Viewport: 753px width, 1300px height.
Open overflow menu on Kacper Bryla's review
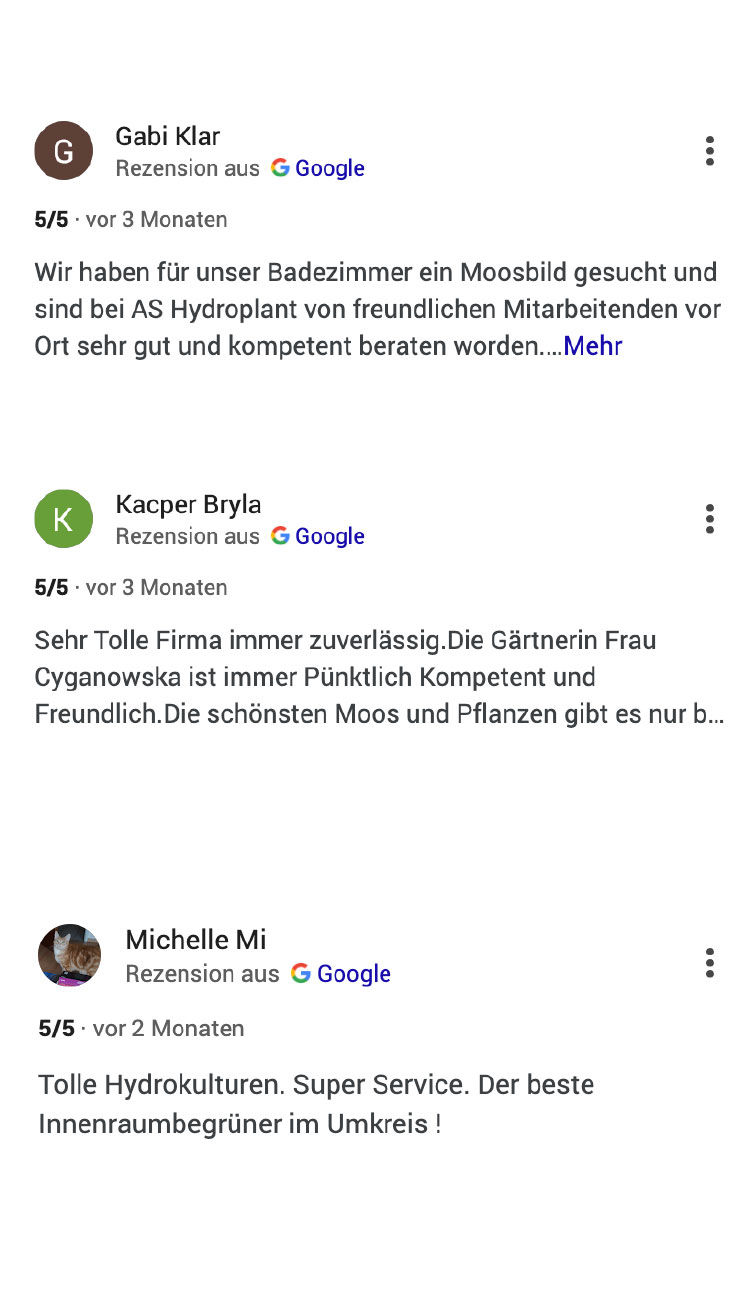tap(709, 519)
